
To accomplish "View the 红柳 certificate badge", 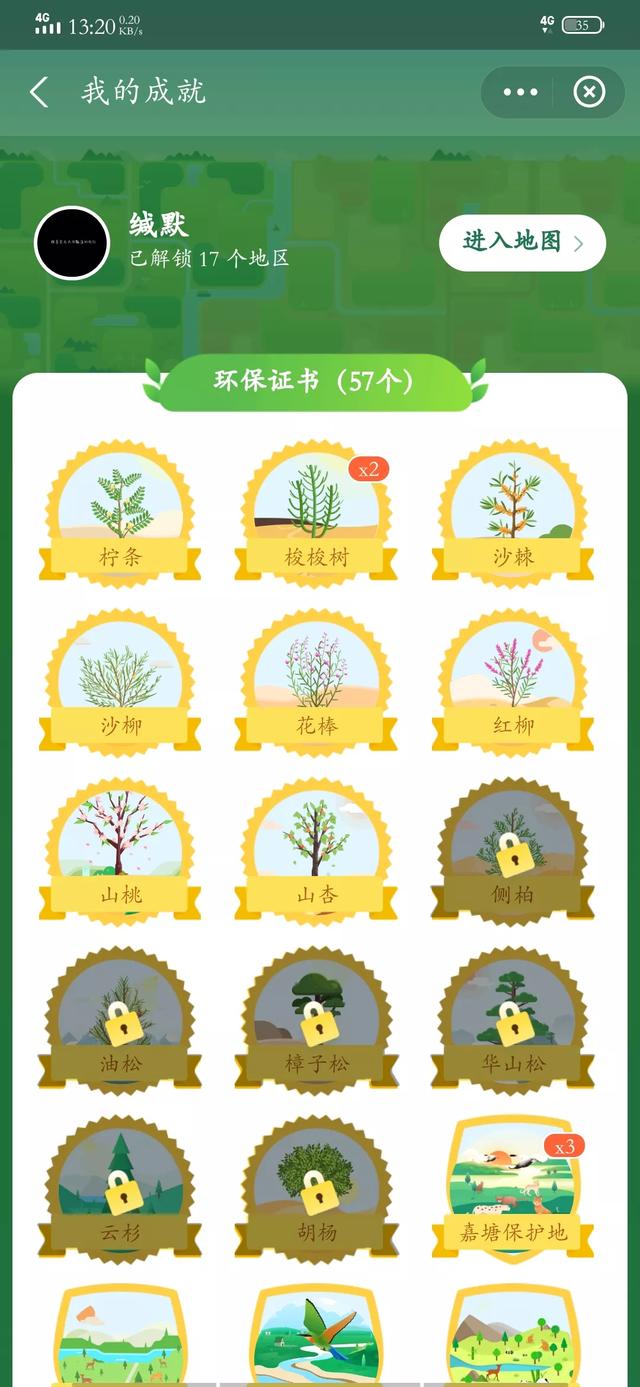I will [512, 681].
